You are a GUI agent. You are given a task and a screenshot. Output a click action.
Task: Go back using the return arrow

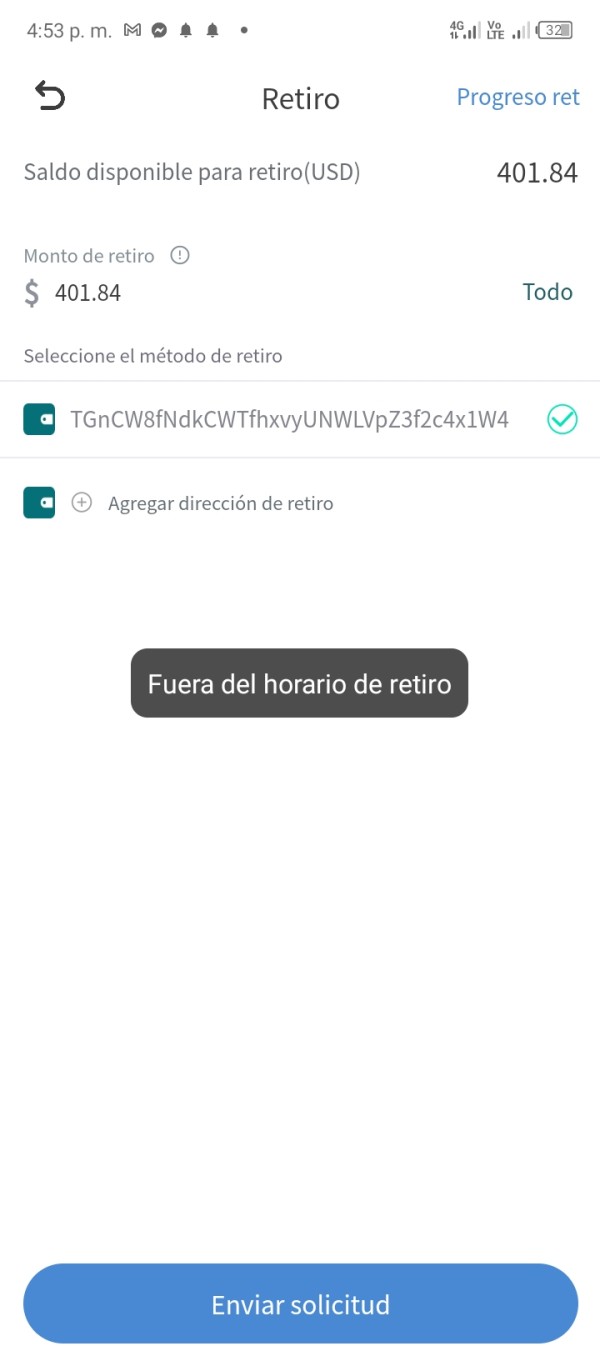tap(49, 96)
